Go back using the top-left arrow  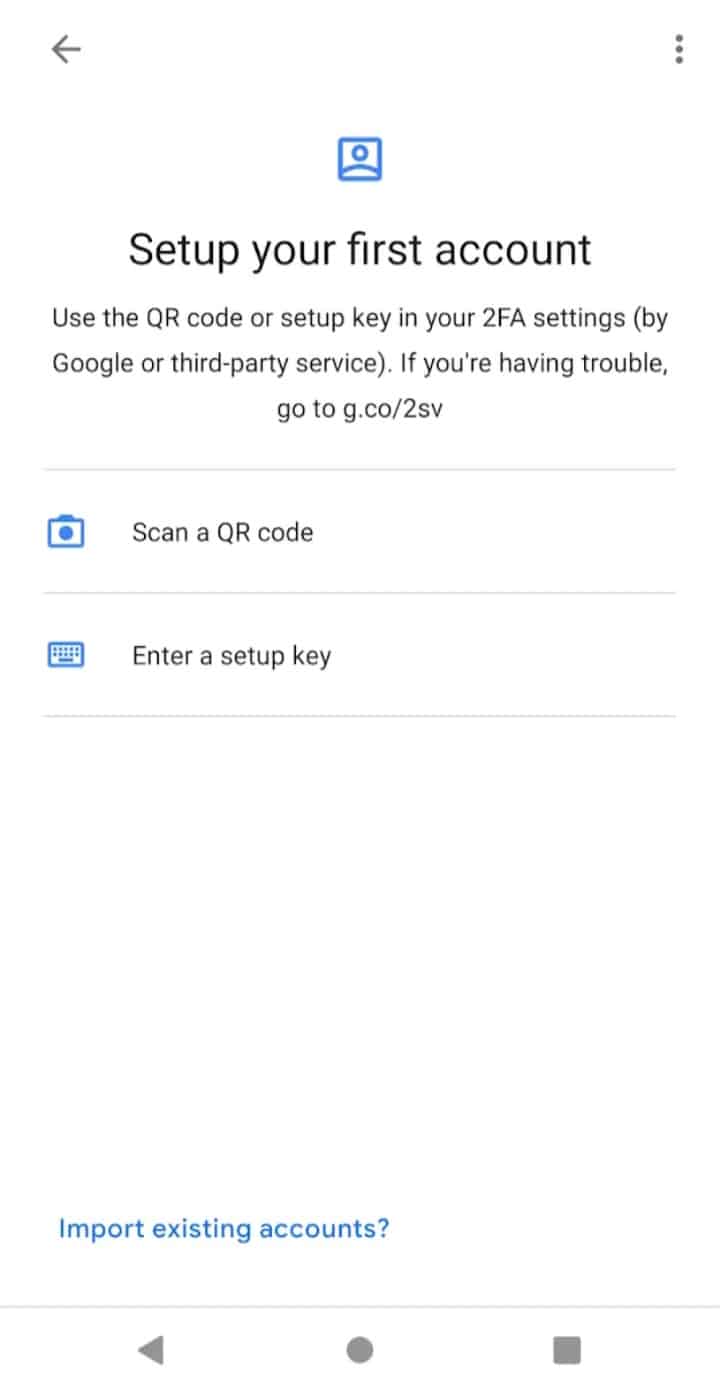click(x=66, y=49)
